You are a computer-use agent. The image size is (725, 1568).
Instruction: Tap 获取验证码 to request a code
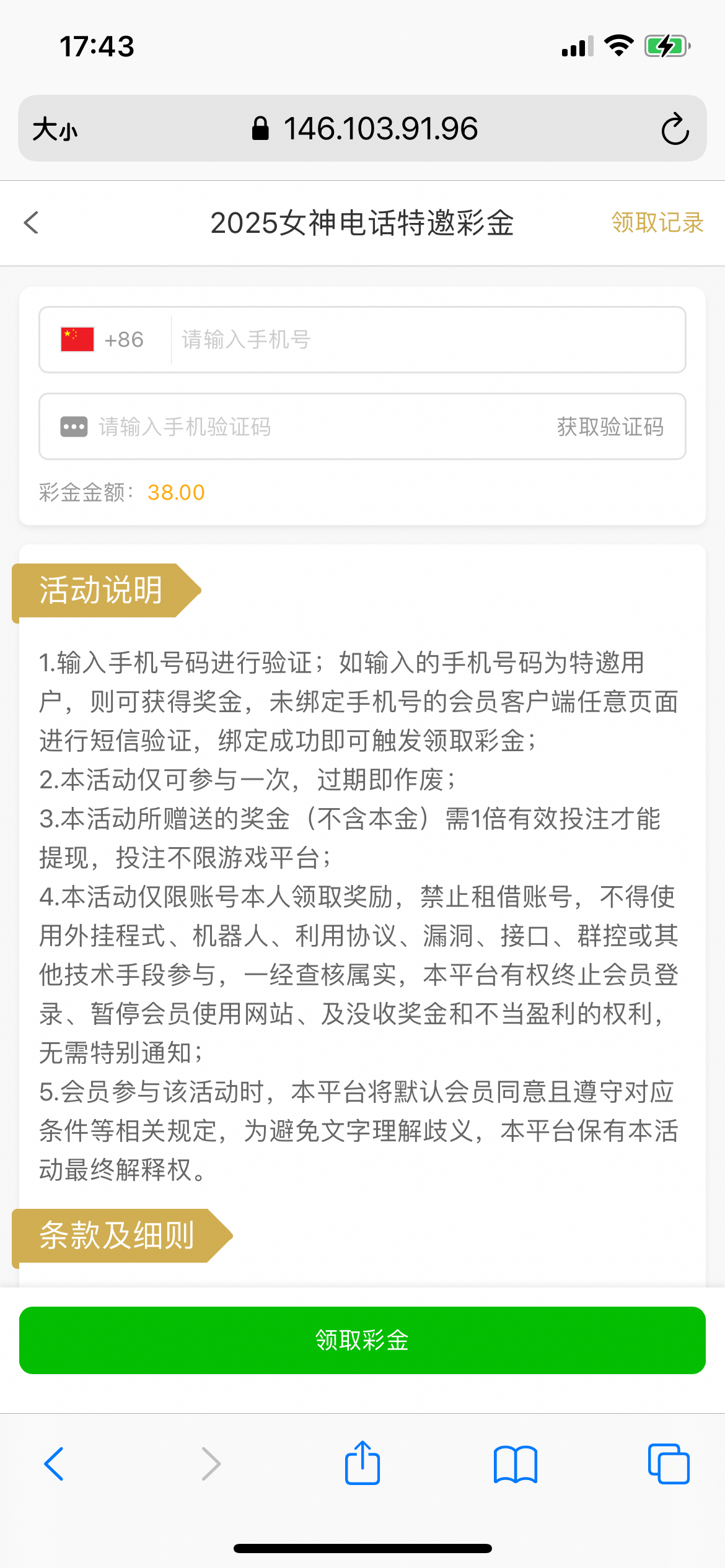tap(610, 427)
